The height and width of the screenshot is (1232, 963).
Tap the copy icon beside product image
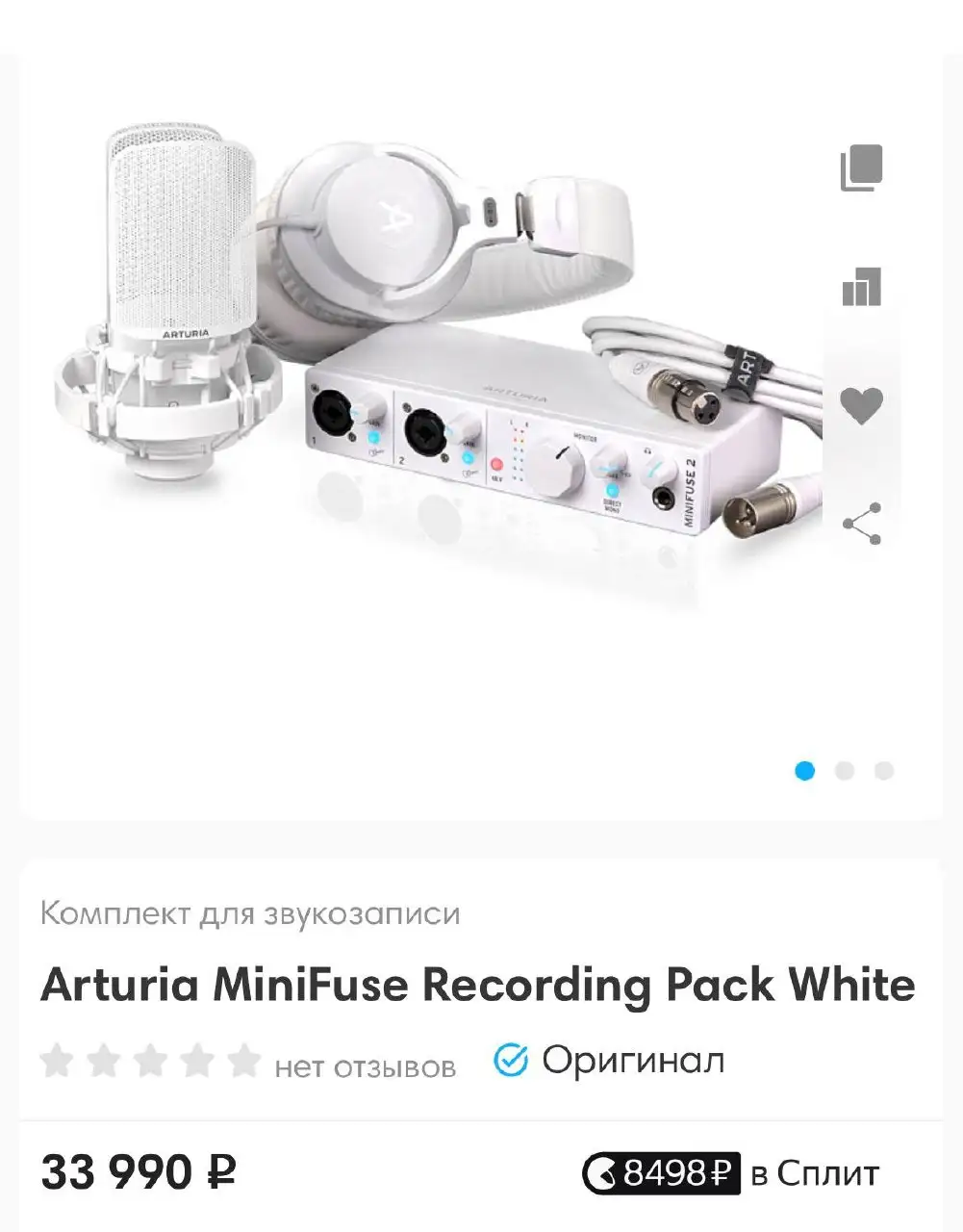tap(861, 168)
